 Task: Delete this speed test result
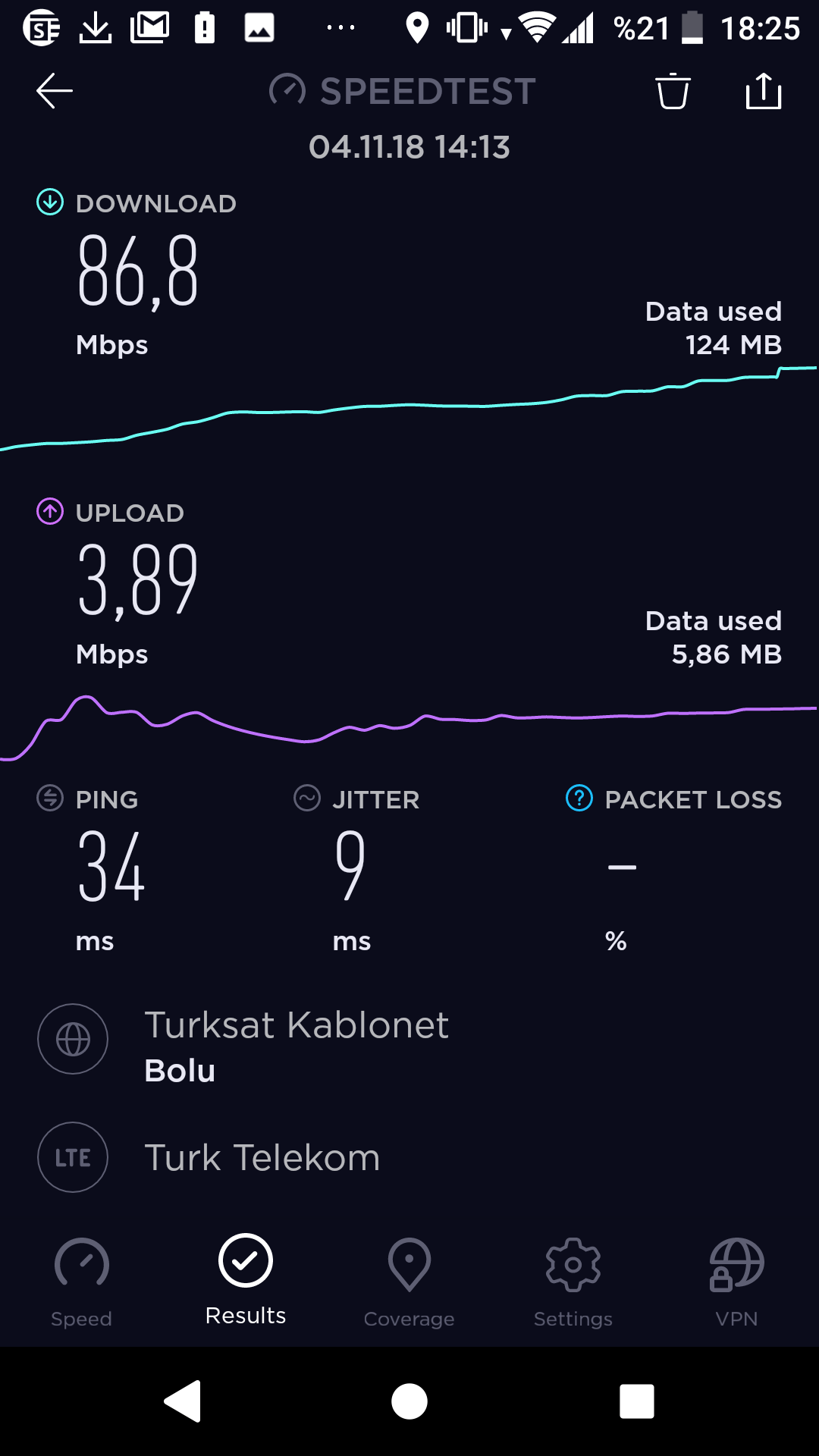673,91
